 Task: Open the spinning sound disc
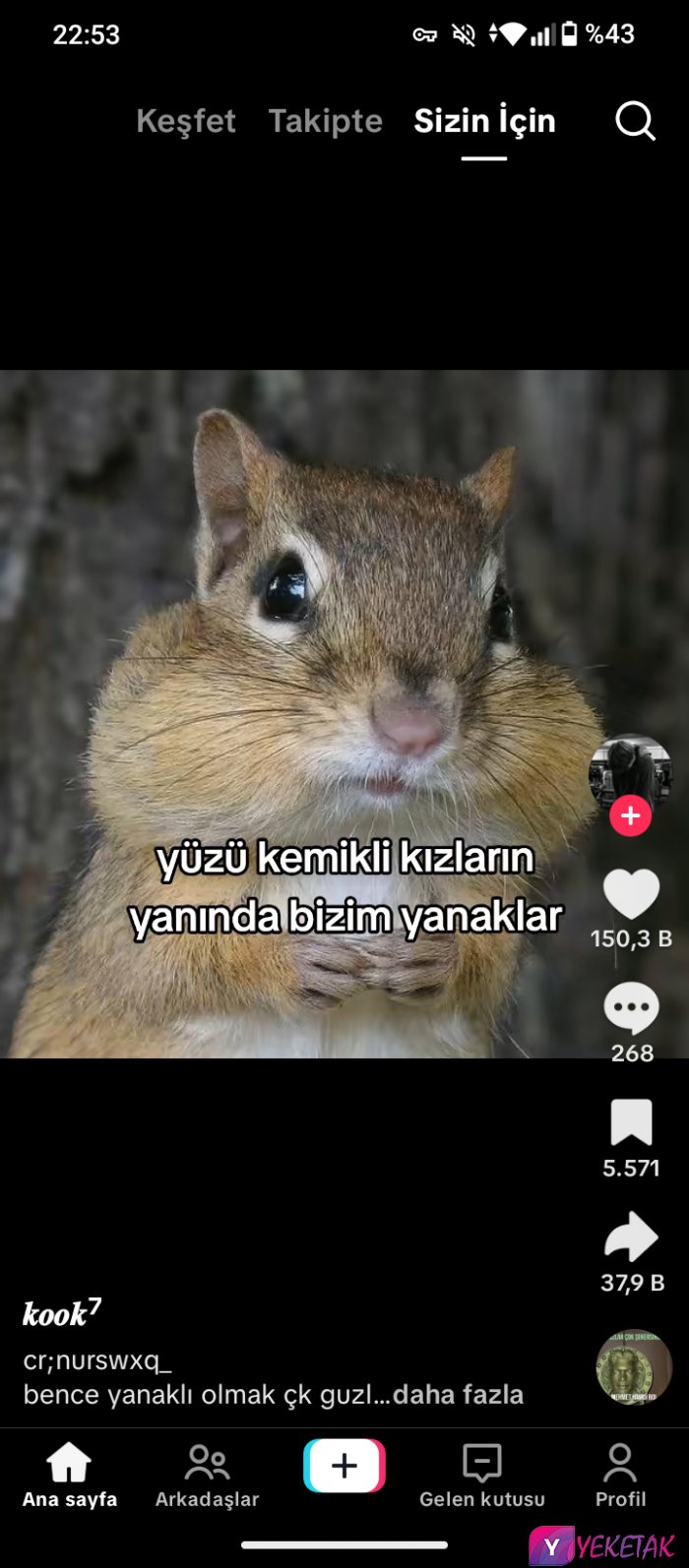tap(634, 1367)
